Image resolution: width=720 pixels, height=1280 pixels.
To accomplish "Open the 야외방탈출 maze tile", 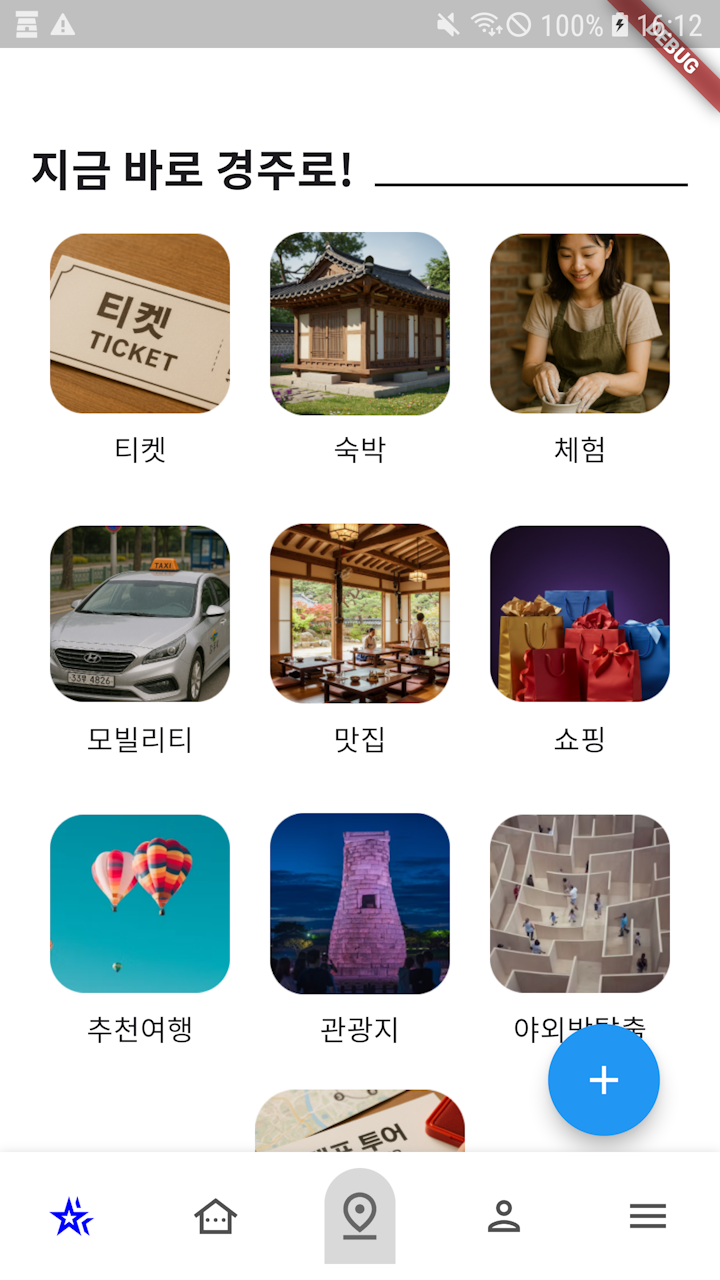I will (580, 903).
